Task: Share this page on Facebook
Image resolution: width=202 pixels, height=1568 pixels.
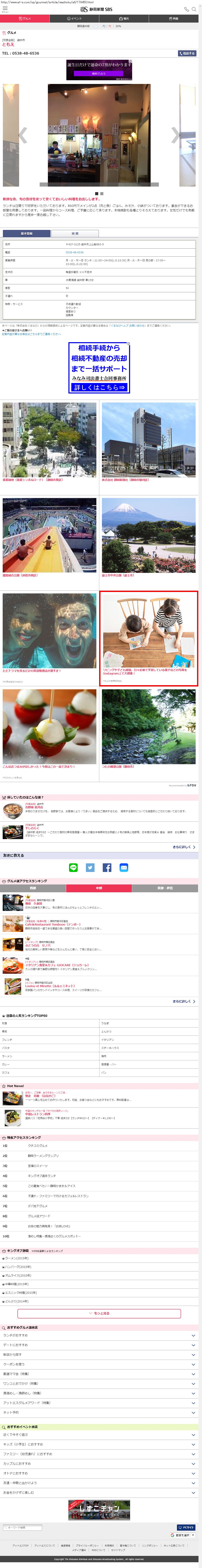Action: 107,867
